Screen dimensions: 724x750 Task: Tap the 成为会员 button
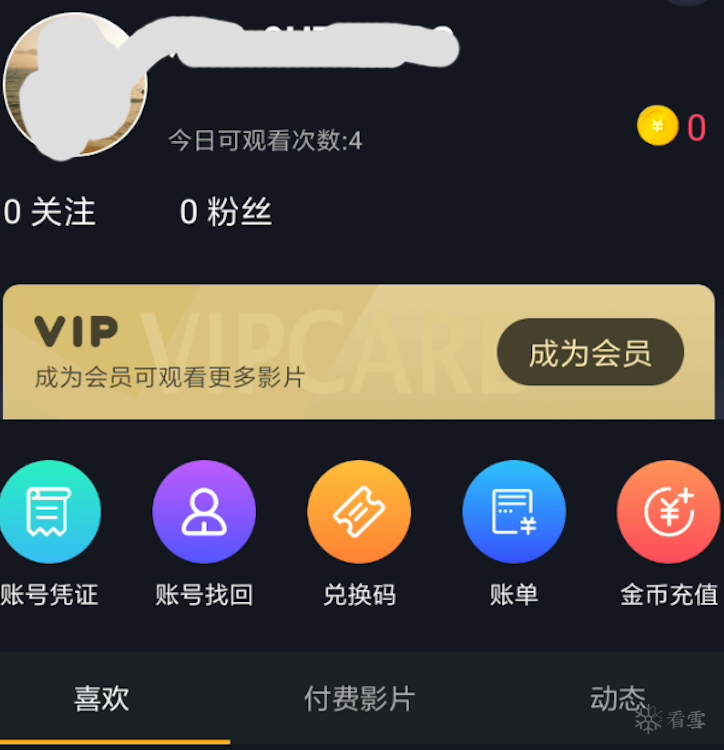[590, 352]
